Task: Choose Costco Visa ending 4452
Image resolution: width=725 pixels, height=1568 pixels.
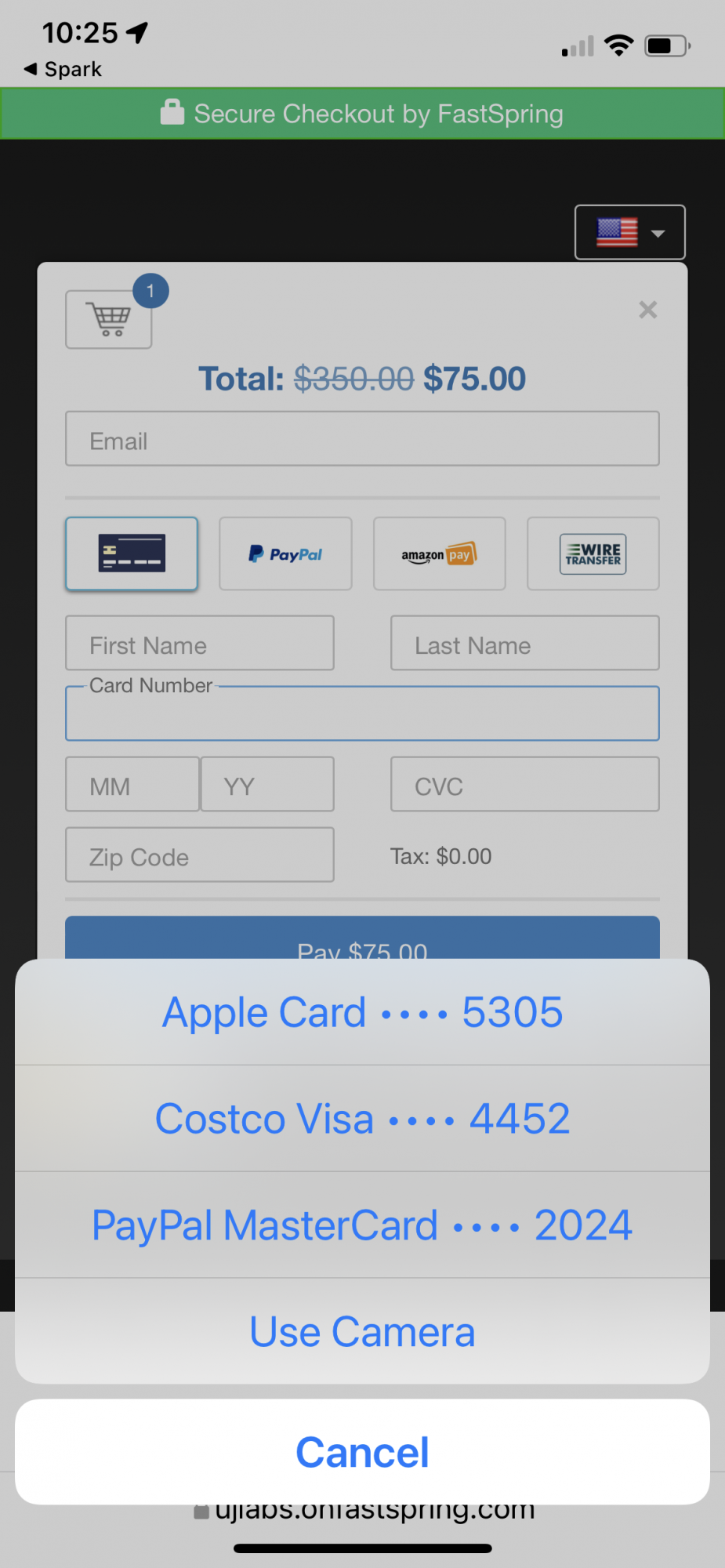Action: pyautogui.click(x=362, y=1119)
